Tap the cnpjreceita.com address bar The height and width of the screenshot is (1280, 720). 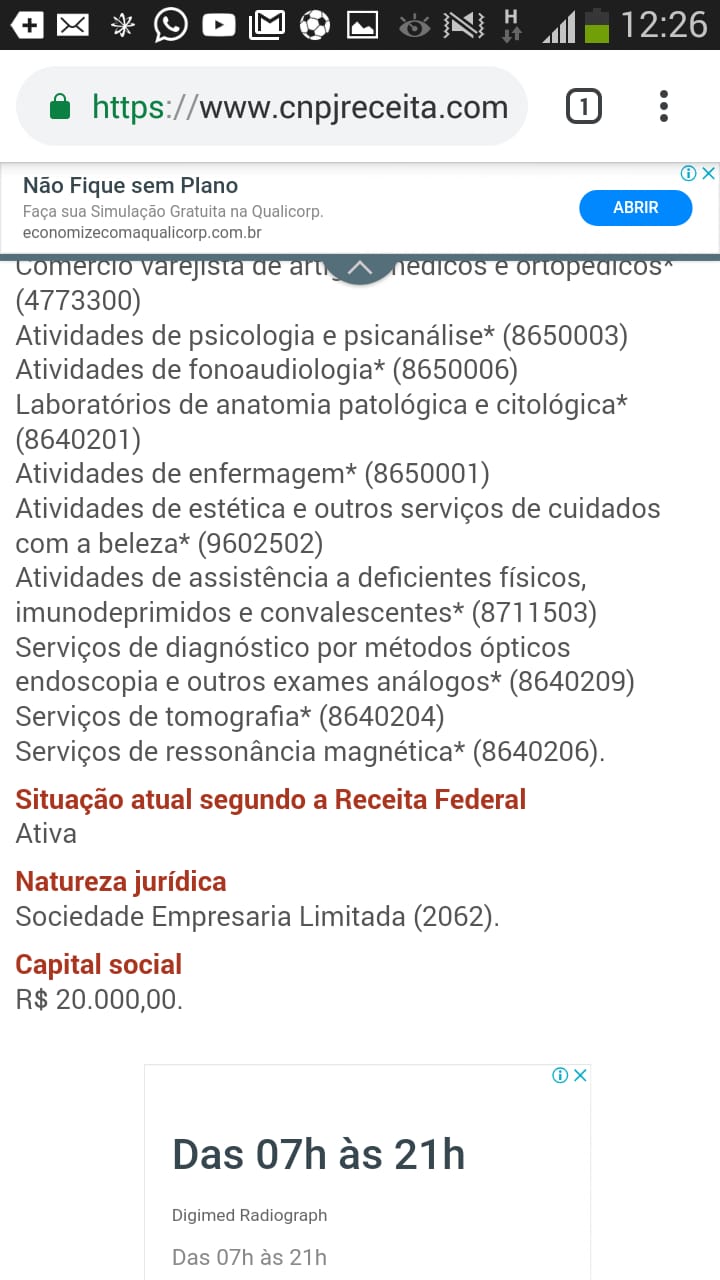pyautogui.click(x=298, y=107)
